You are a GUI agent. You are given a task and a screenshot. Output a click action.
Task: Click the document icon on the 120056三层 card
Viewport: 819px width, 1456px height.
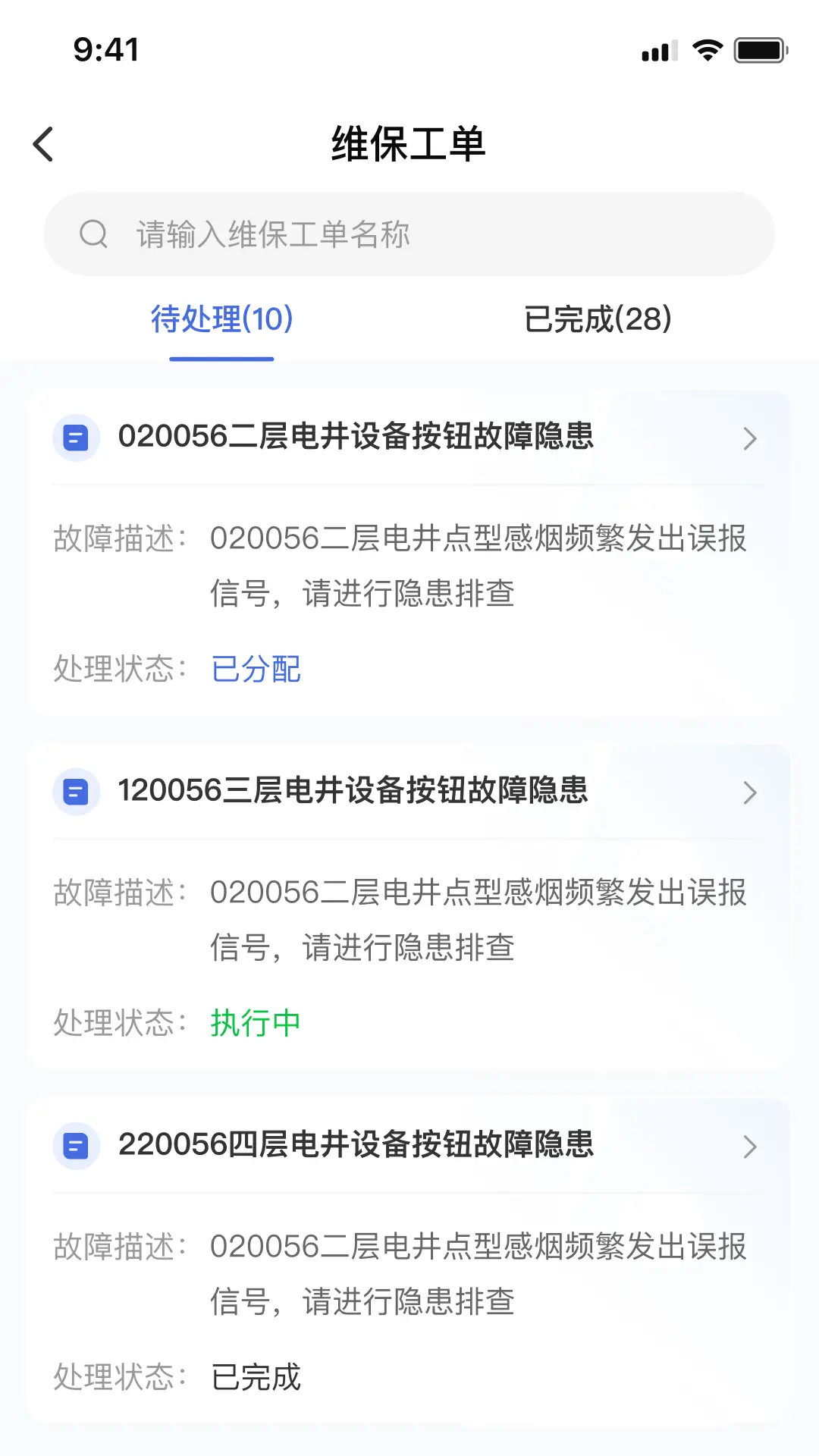point(76,791)
